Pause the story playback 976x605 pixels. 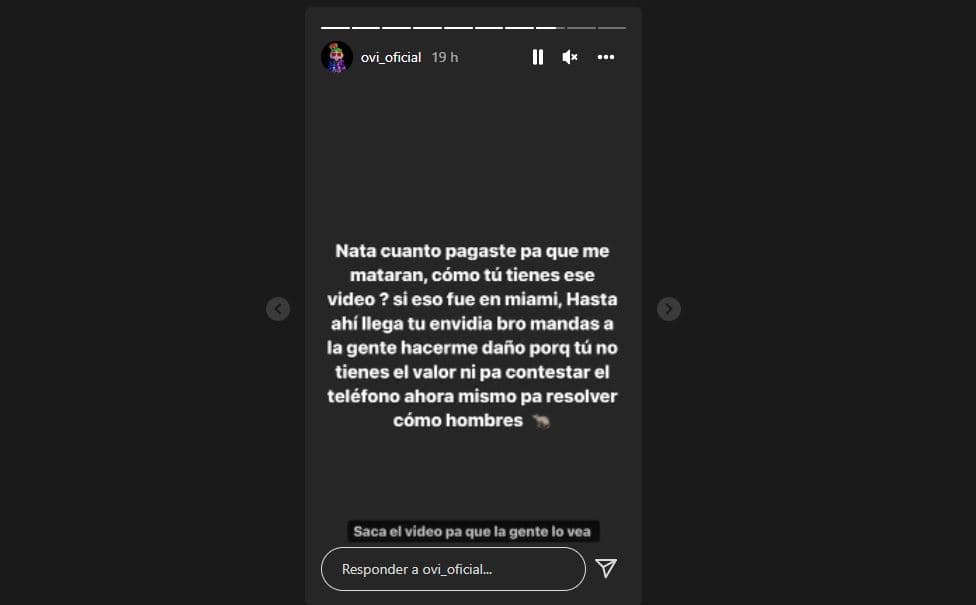(x=538, y=57)
